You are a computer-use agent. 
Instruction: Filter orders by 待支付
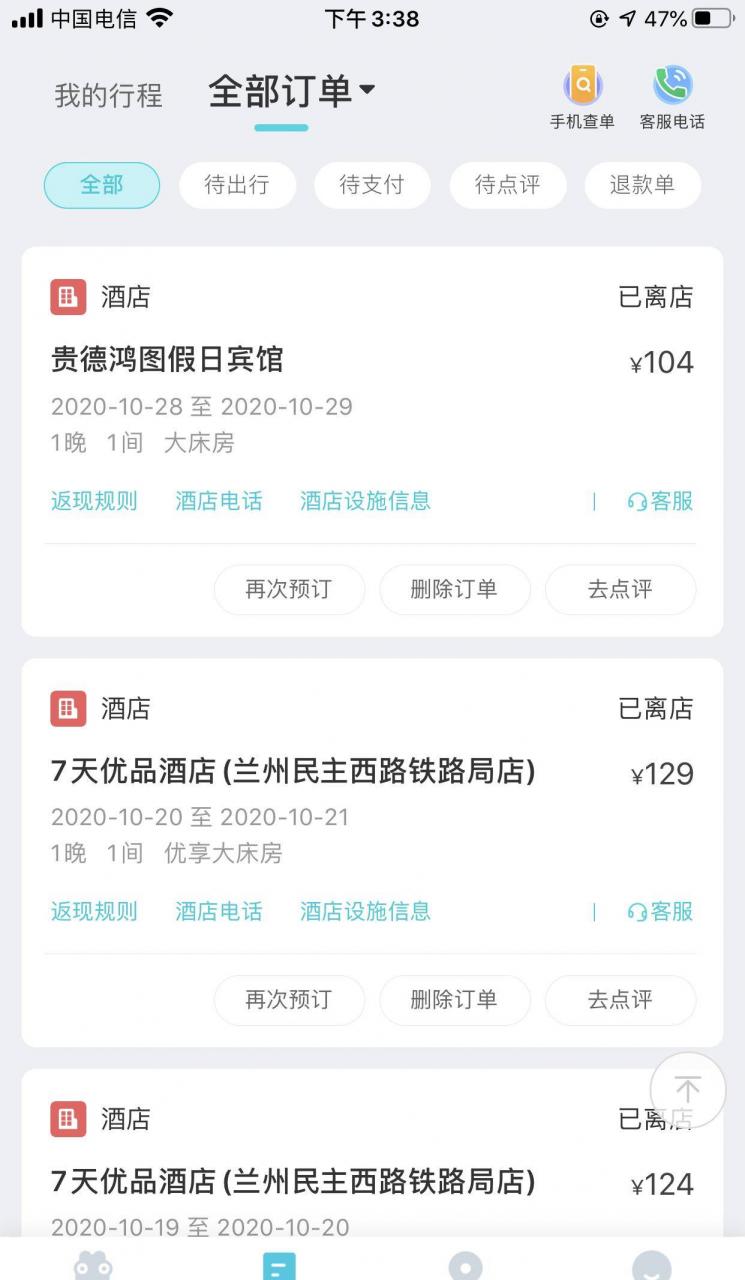(372, 185)
